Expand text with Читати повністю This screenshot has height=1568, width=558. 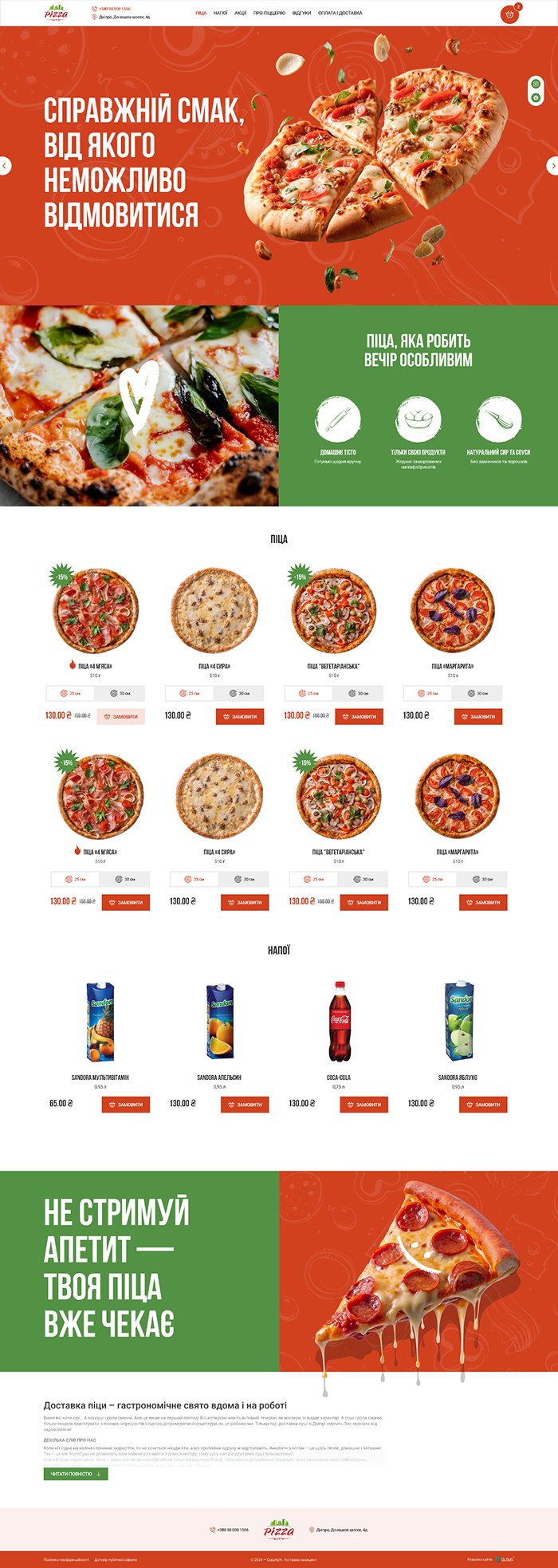click(x=76, y=1474)
